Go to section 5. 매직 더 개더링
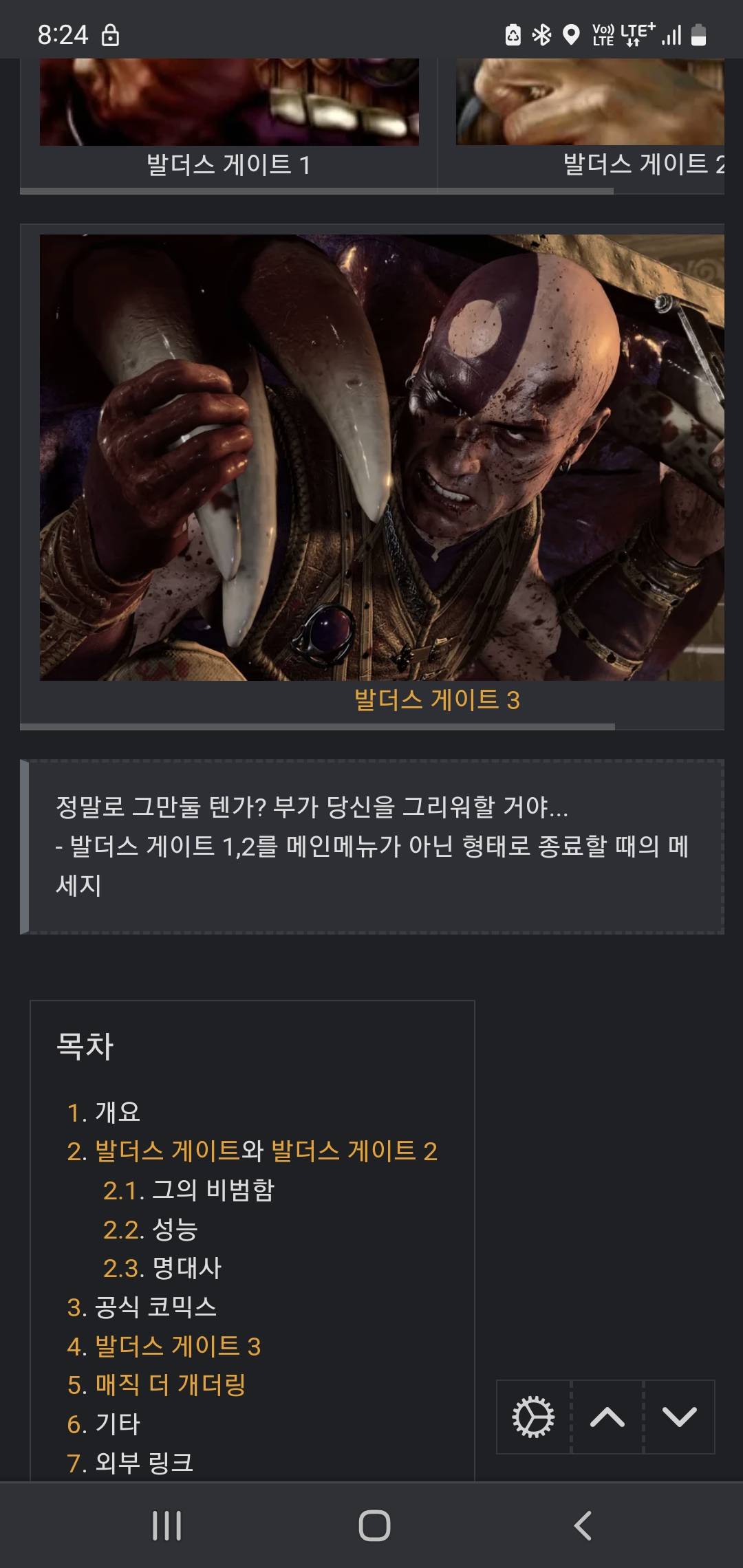The image size is (743, 1568). tap(169, 1385)
